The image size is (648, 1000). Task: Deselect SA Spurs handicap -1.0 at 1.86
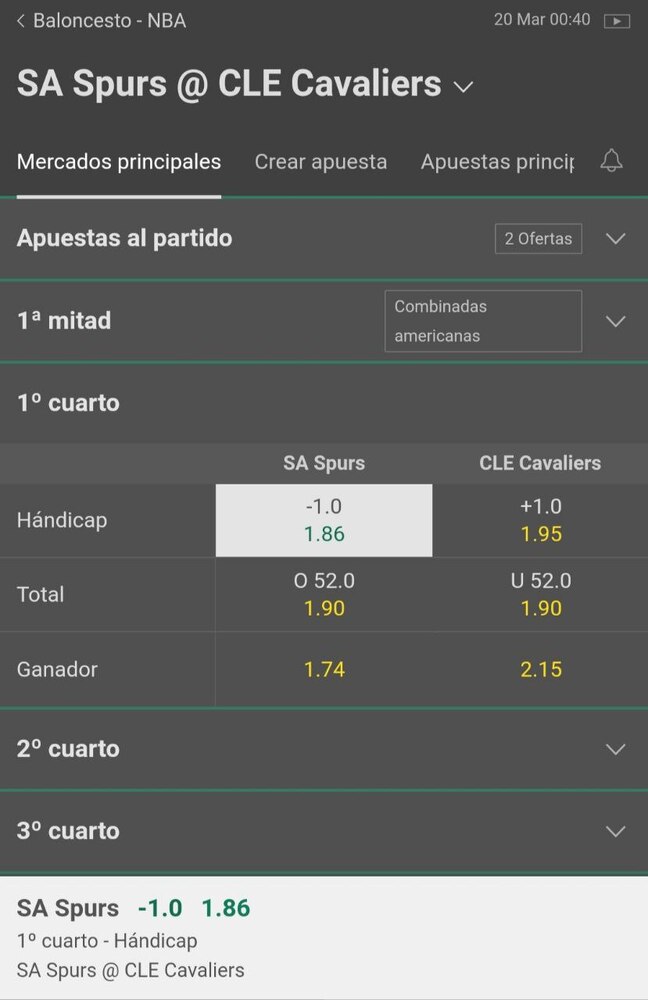[x=324, y=520]
